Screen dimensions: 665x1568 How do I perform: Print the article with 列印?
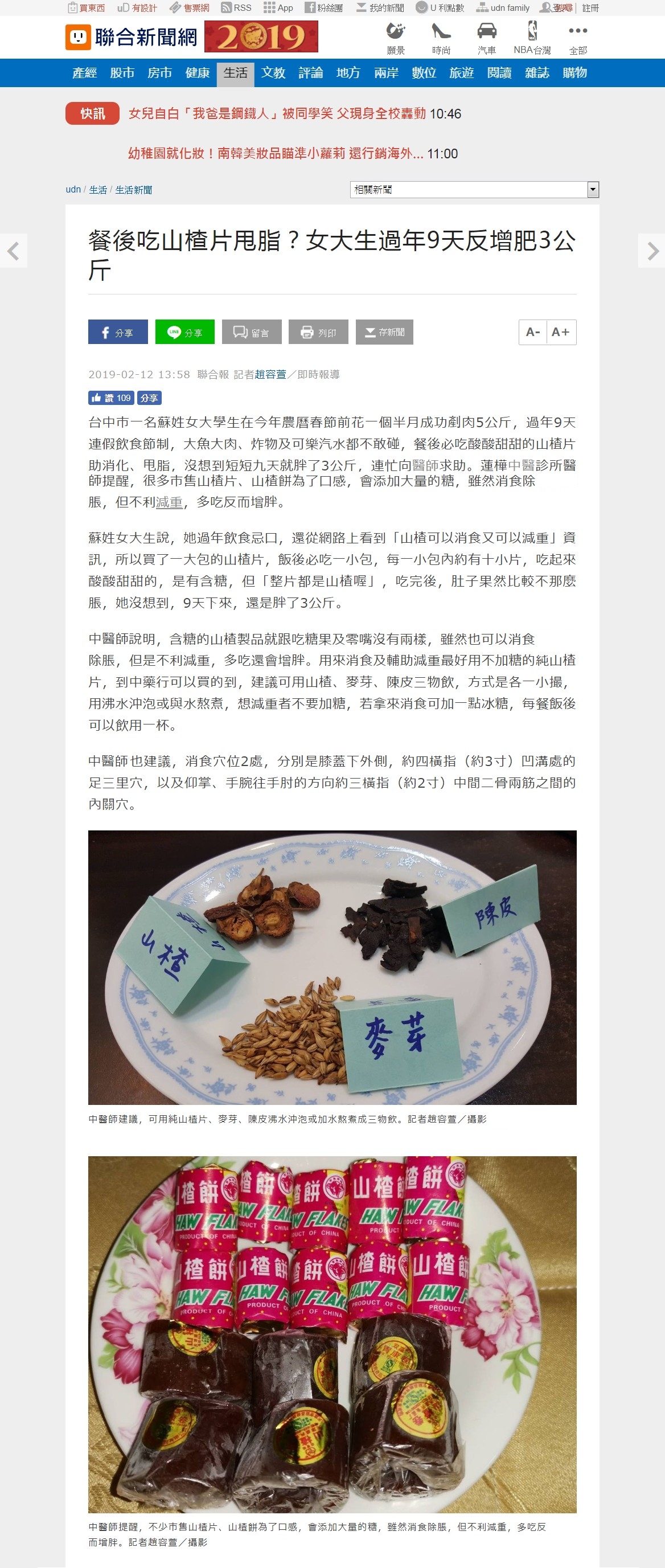click(x=318, y=331)
